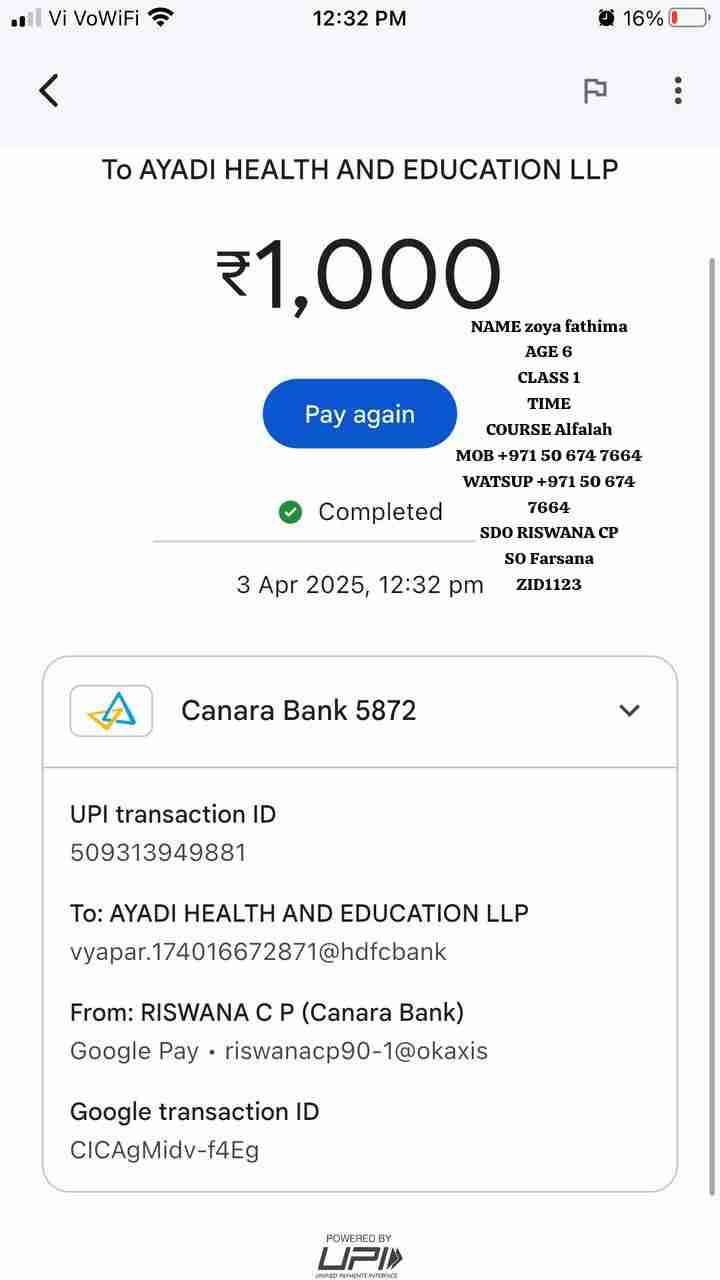Open the three-dot overflow menu
Screen dimensions: 720x1280
click(x=678, y=91)
